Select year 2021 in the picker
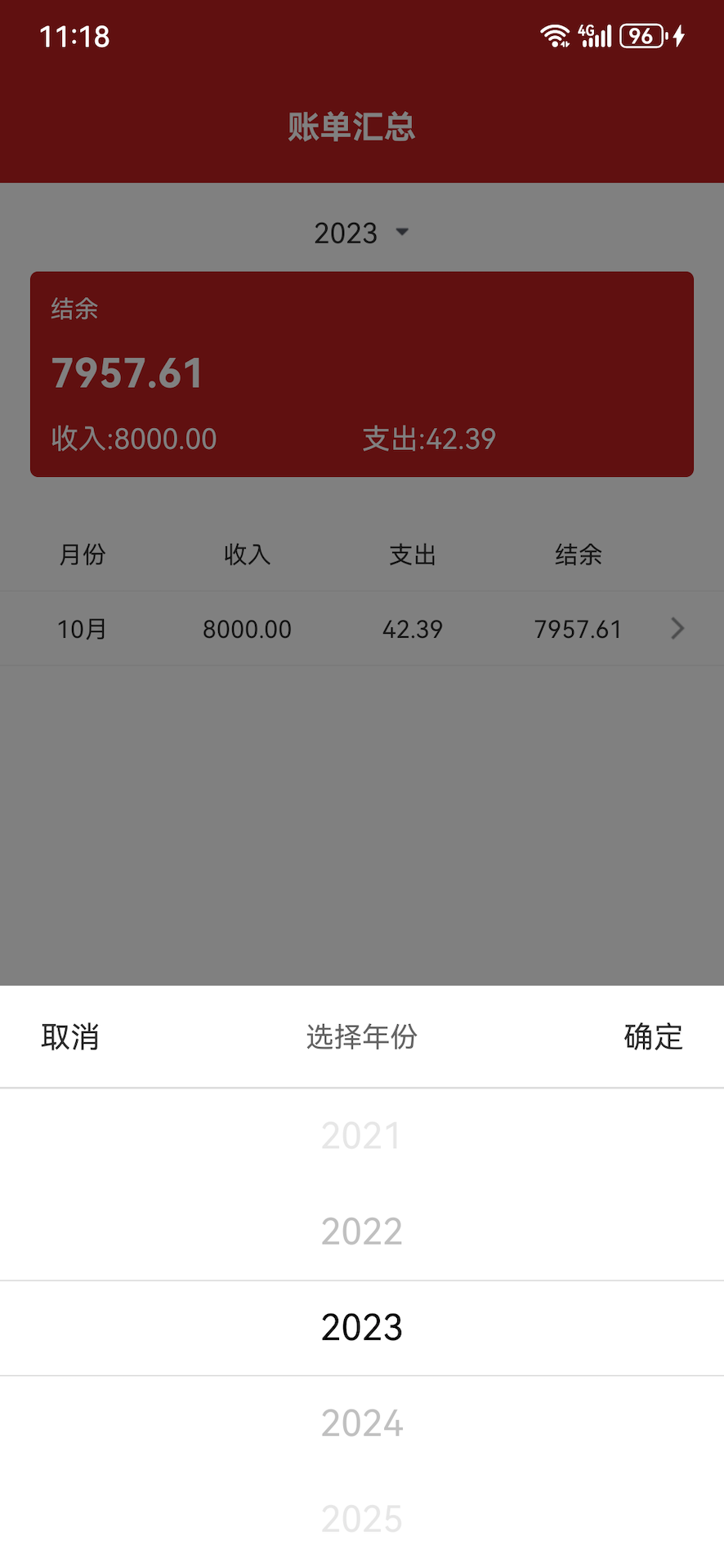Image resolution: width=724 pixels, height=1568 pixels. [360, 1135]
